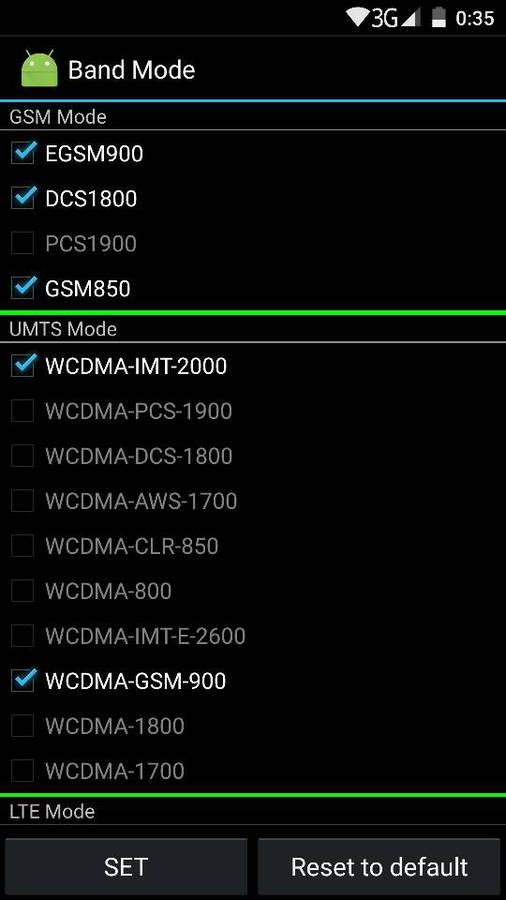Enable the PCS1900 band
506x900 pixels.
point(22,244)
